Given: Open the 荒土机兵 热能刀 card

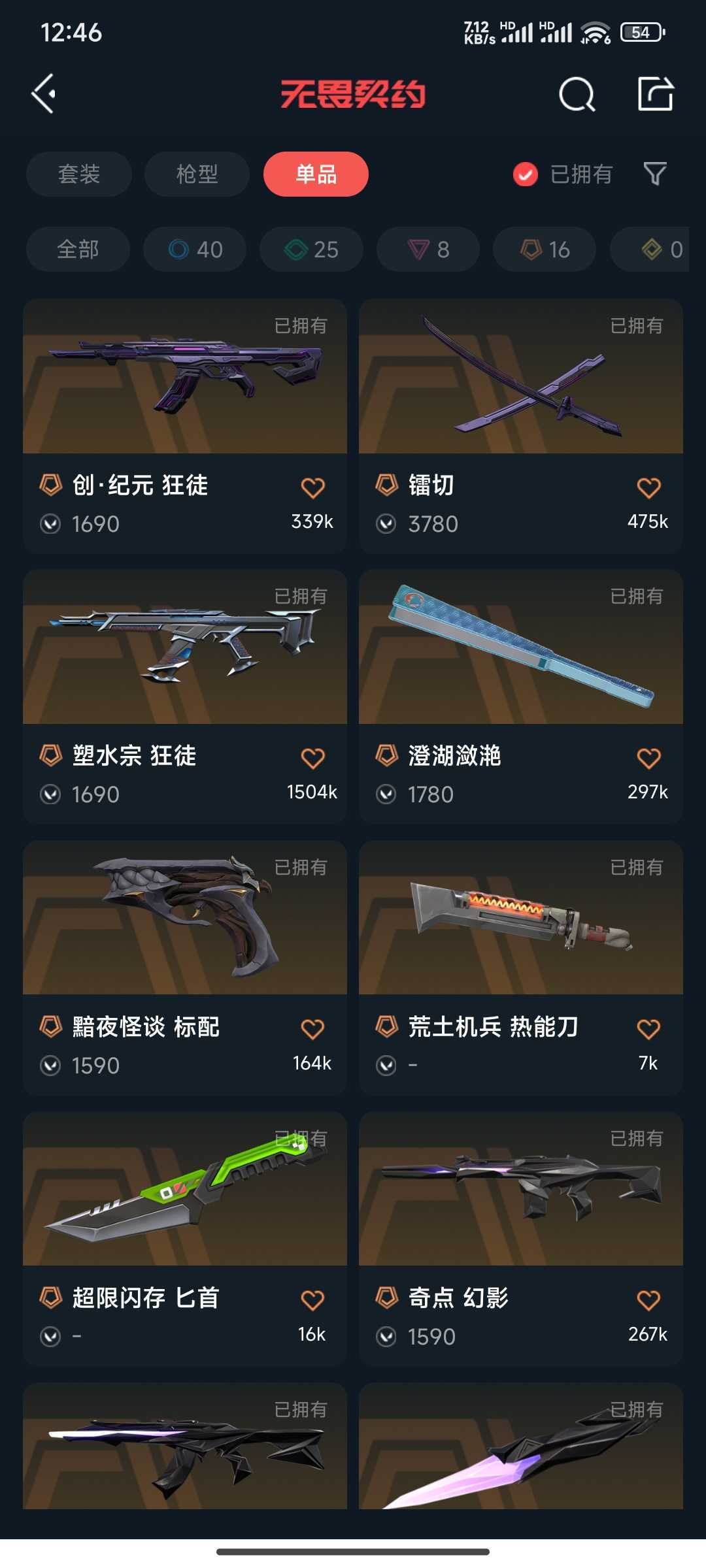Looking at the screenshot, I should coord(521,968).
